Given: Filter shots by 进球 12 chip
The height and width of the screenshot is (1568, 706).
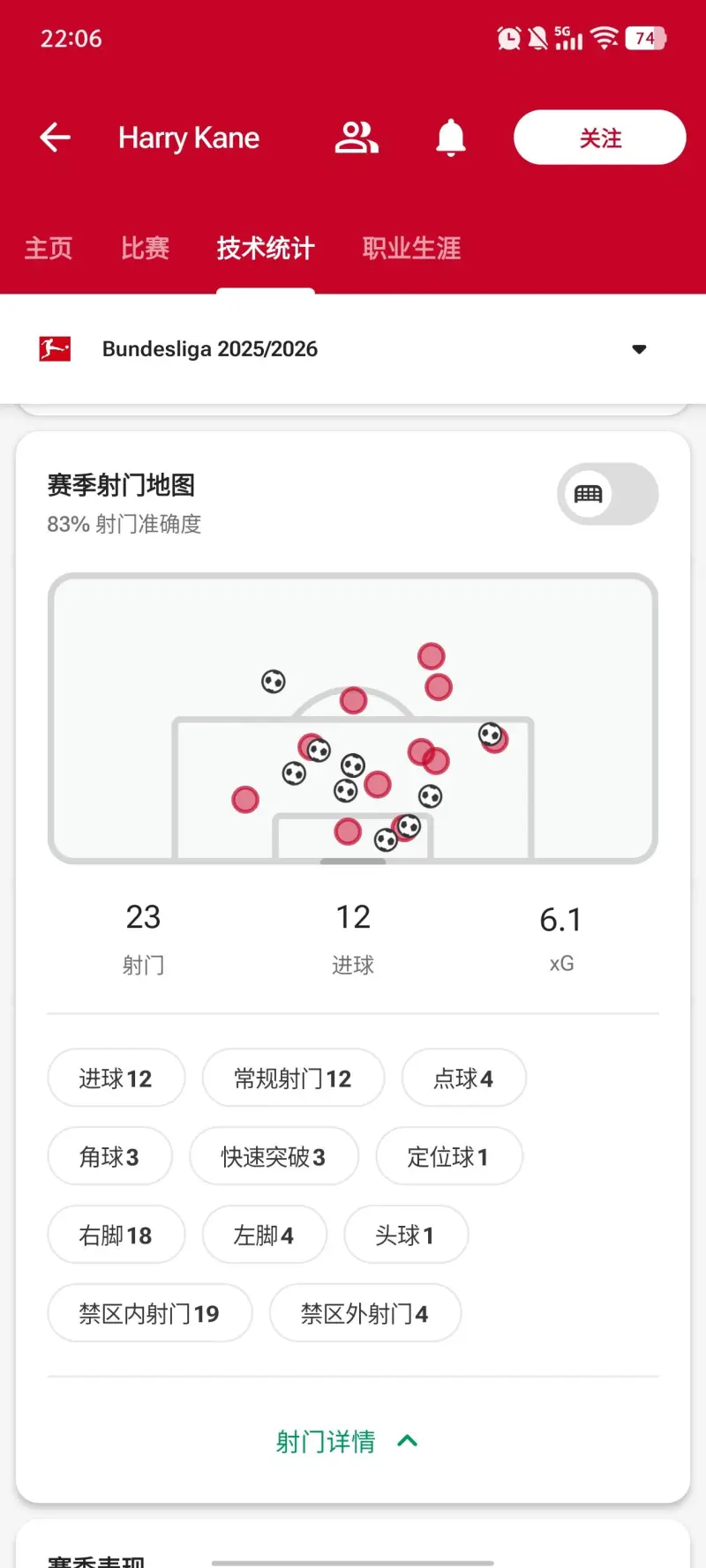Looking at the screenshot, I should click(116, 1078).
